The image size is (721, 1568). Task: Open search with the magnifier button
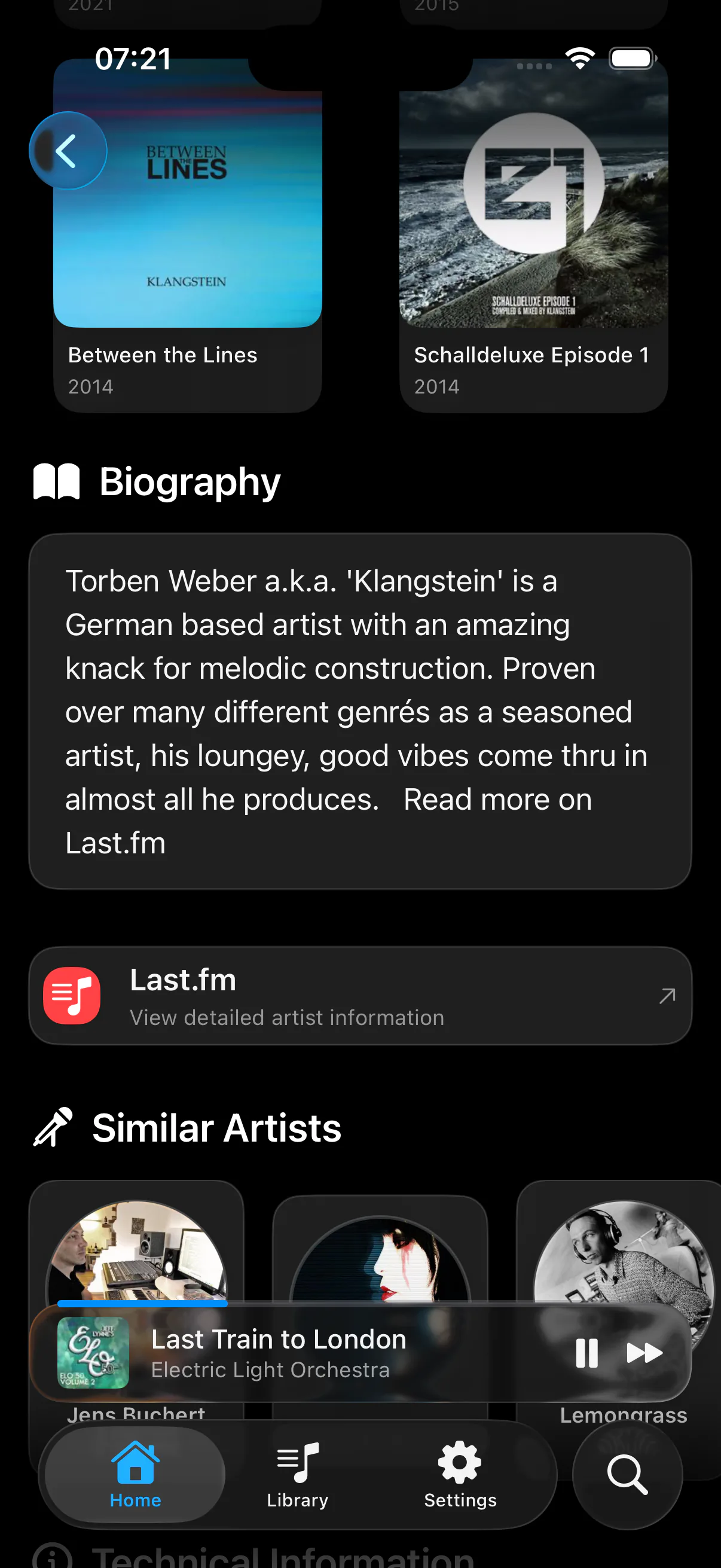point(627,1474)
